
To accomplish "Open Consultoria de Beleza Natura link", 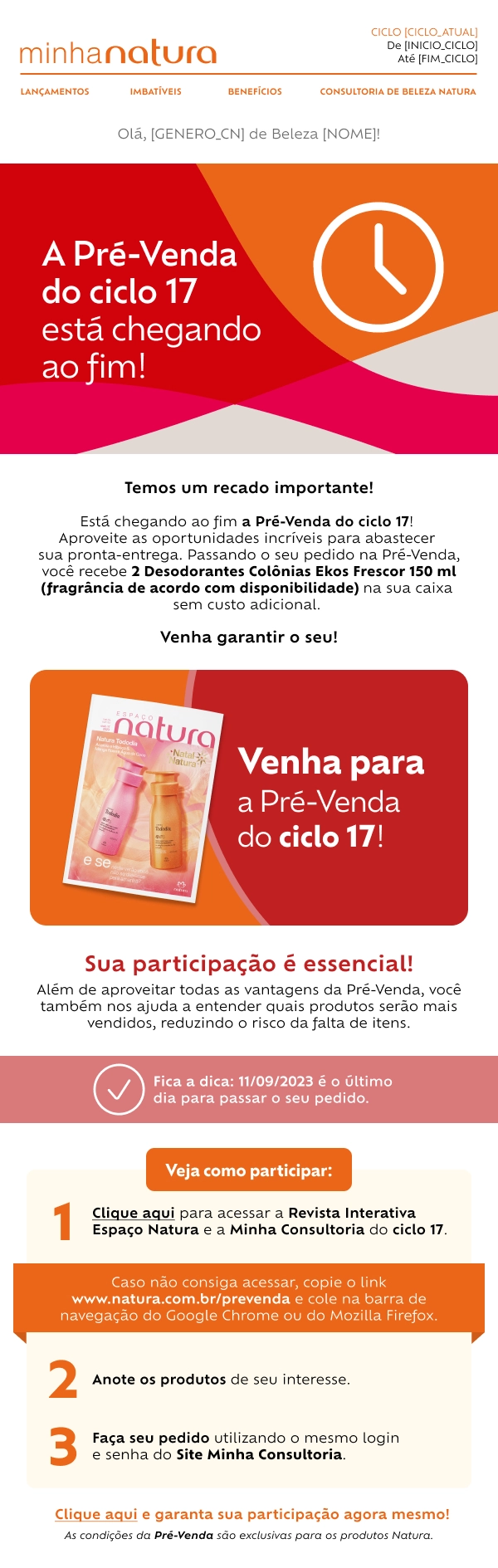I will click(x=398, y=91).
